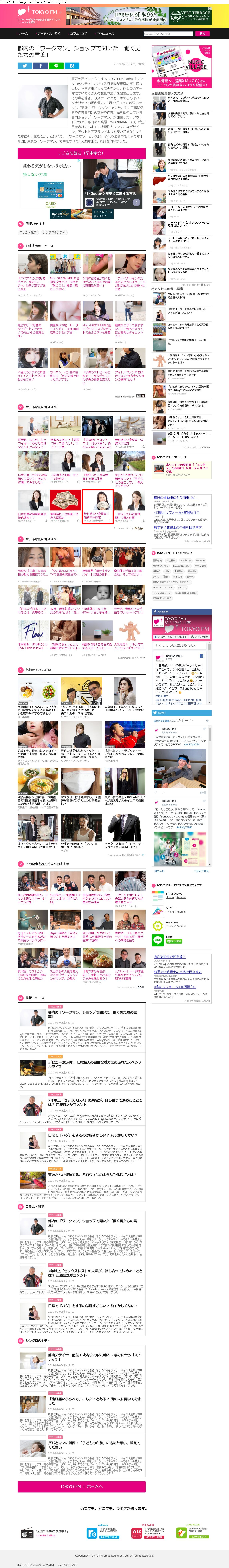The image size is (229, 1568).
Task: Share the article on Twitter
Action: click(x=24, y=66)
